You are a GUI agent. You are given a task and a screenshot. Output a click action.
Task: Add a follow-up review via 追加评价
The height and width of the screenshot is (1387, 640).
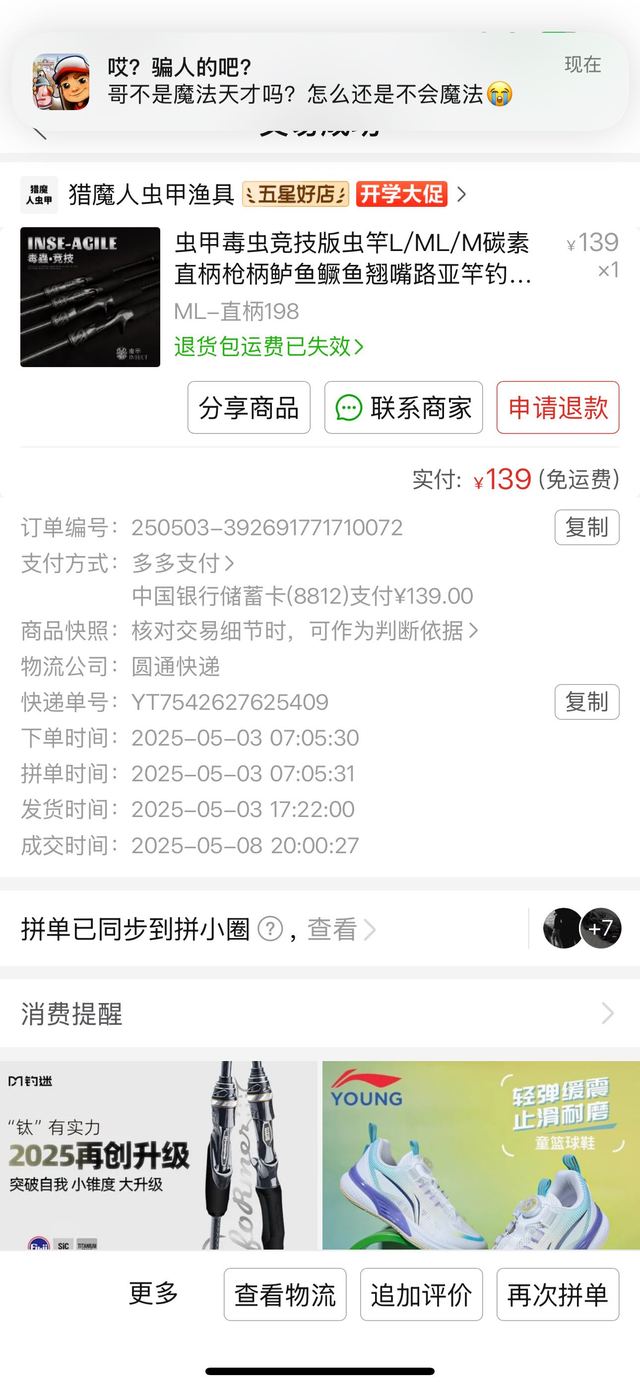point(421,1295)
